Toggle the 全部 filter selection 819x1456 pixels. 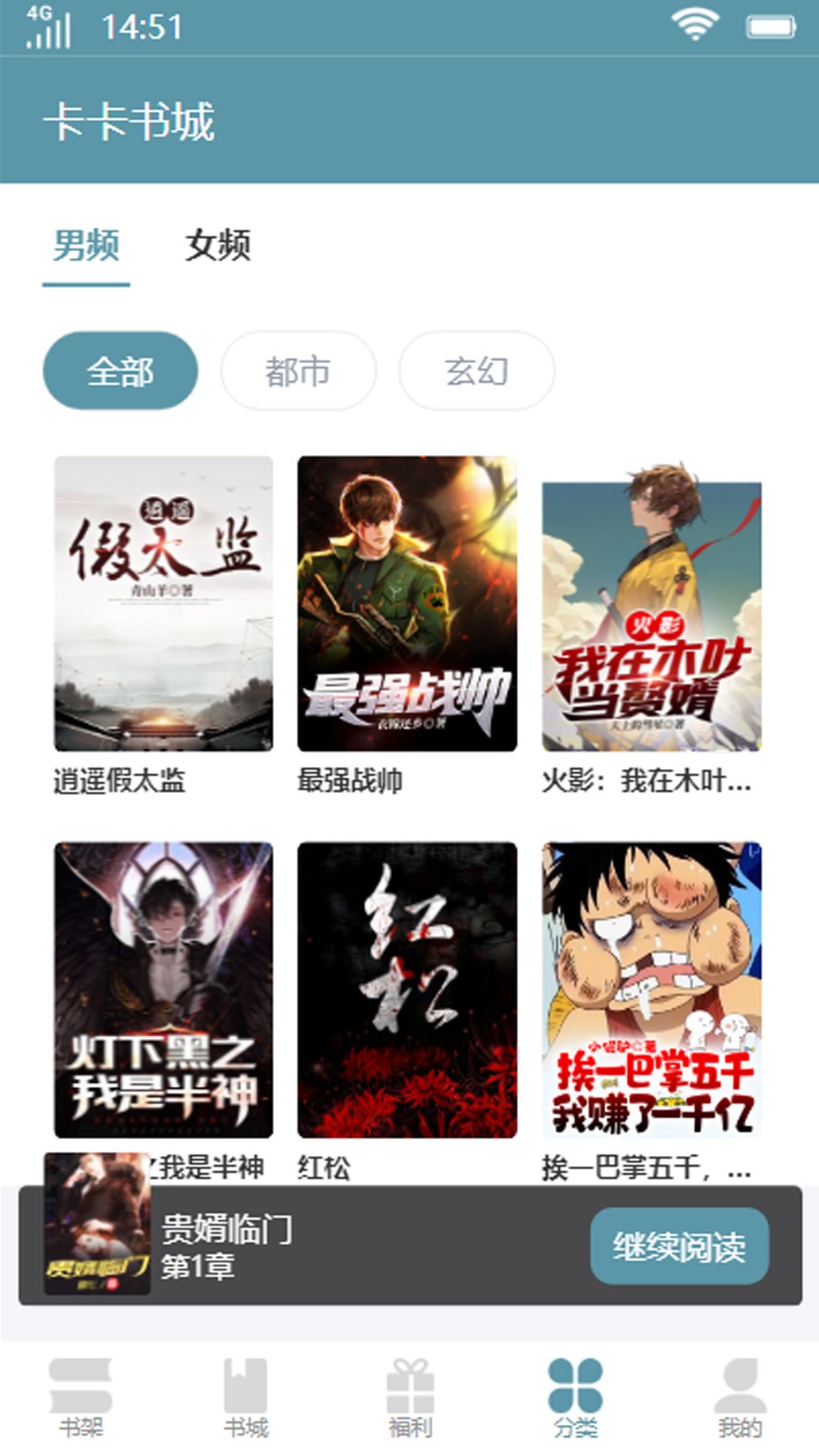click(x=121, y=370)
